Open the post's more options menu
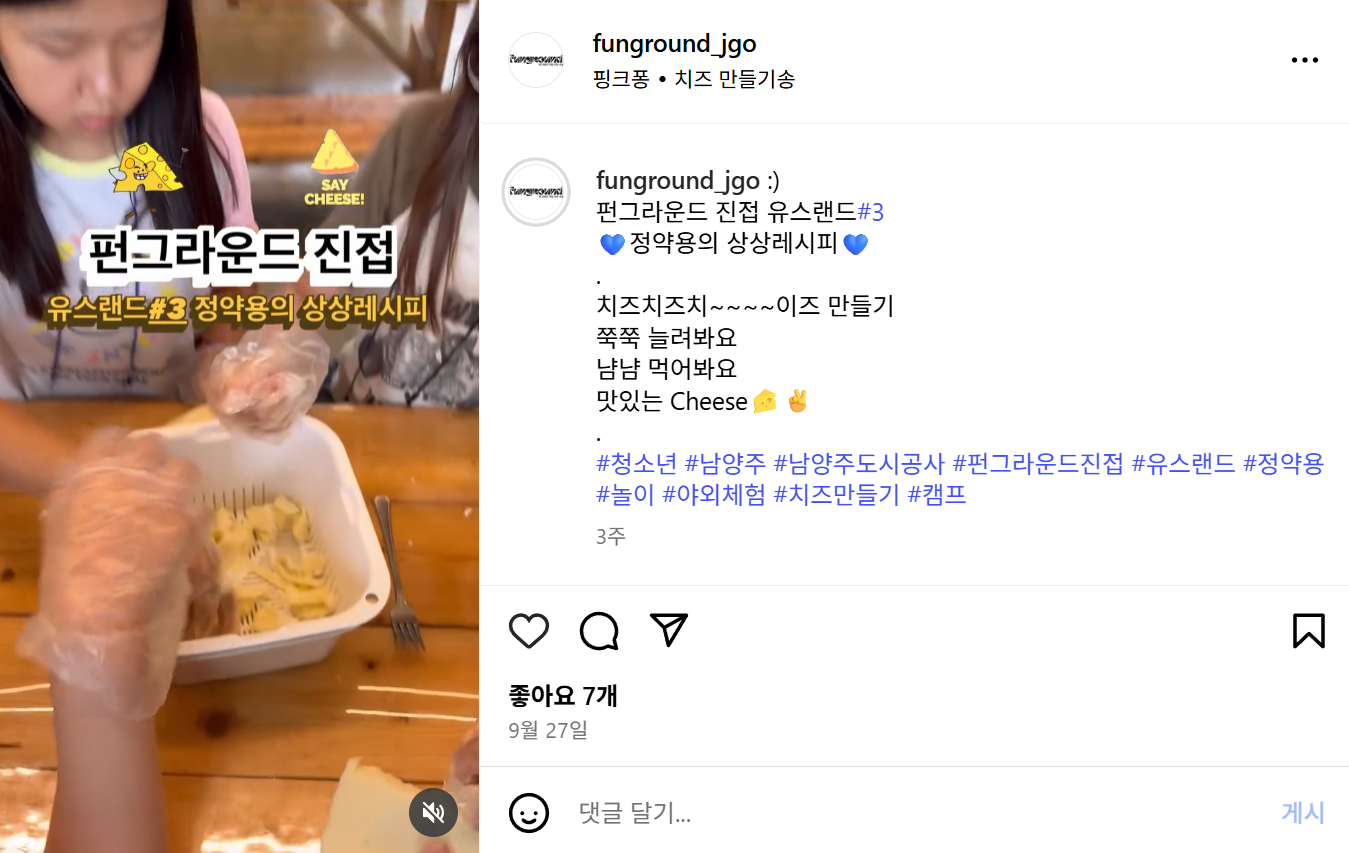This screenshot has width=1349, height=853. [1304, 61]
